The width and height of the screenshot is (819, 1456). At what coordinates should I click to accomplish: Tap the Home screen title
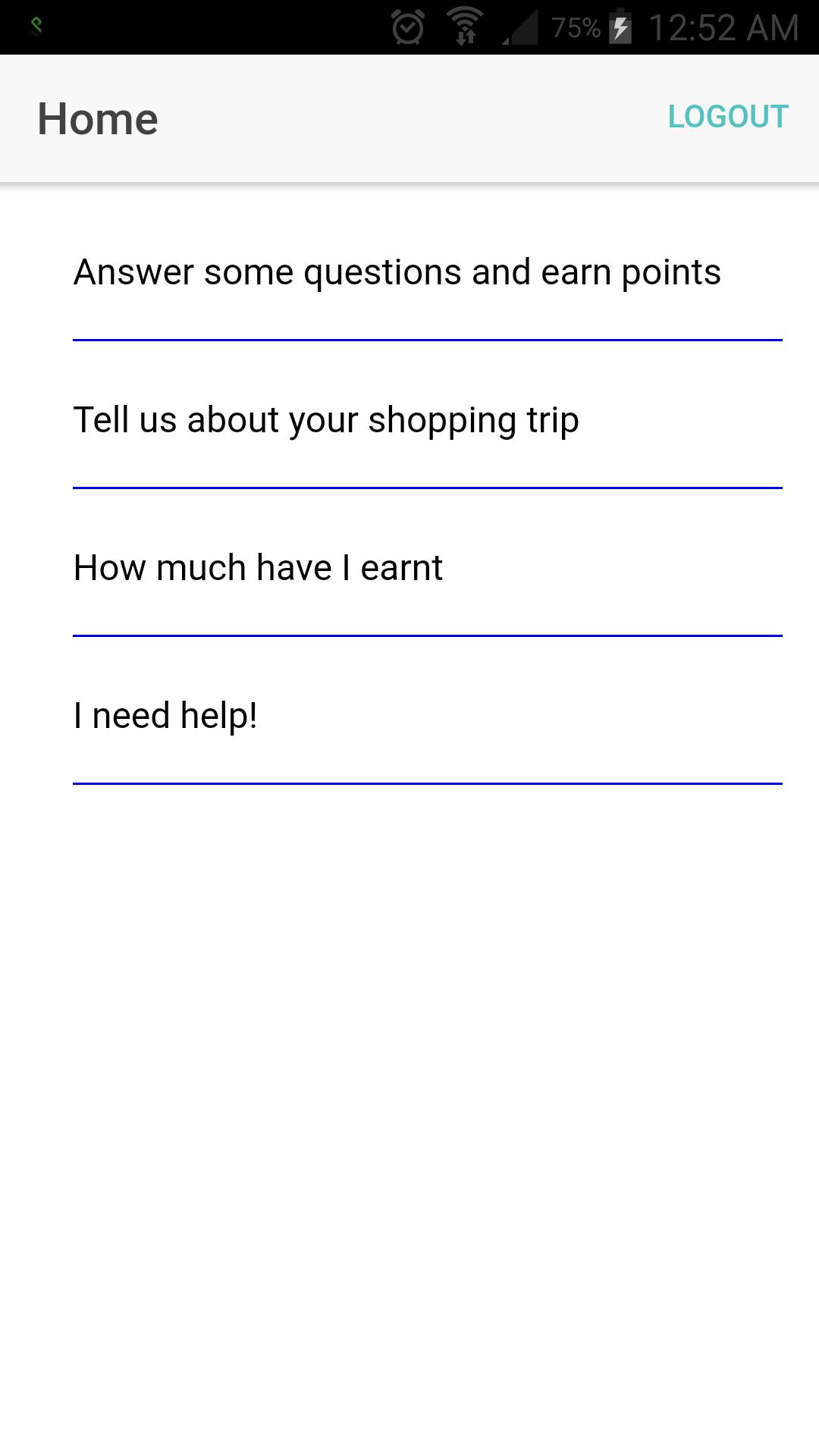(x=98, y=118)
